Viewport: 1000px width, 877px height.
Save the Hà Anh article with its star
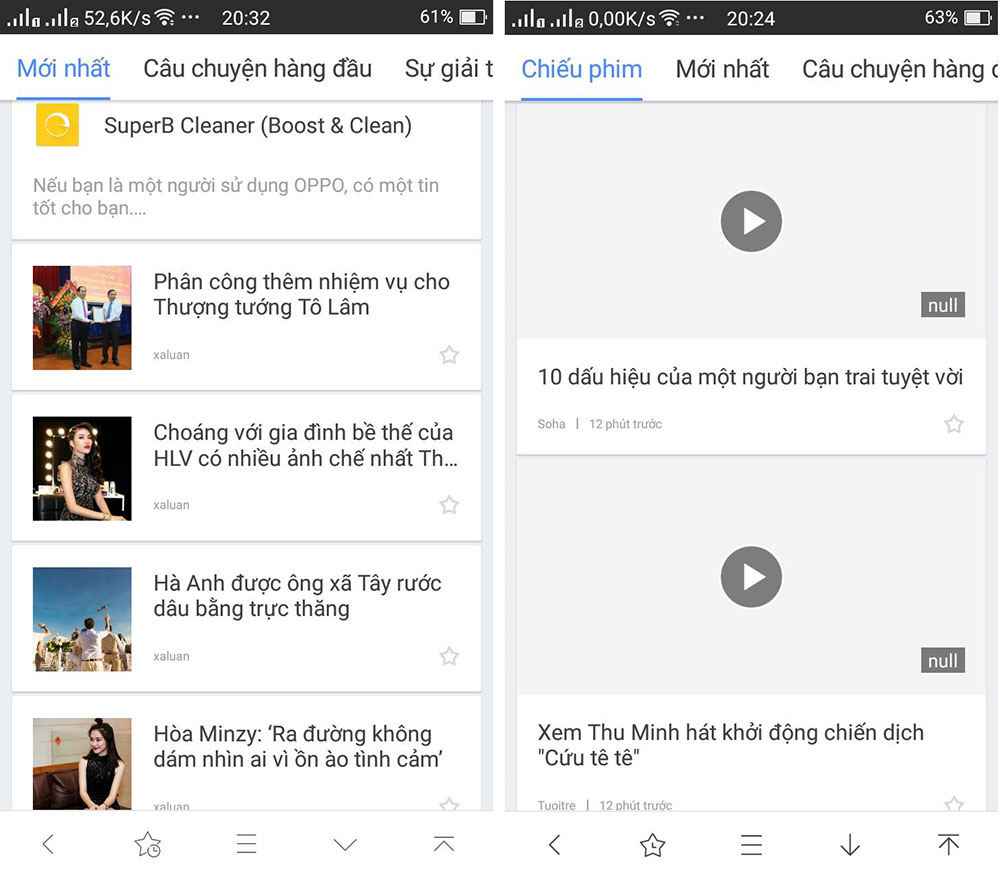pos(449,656)
